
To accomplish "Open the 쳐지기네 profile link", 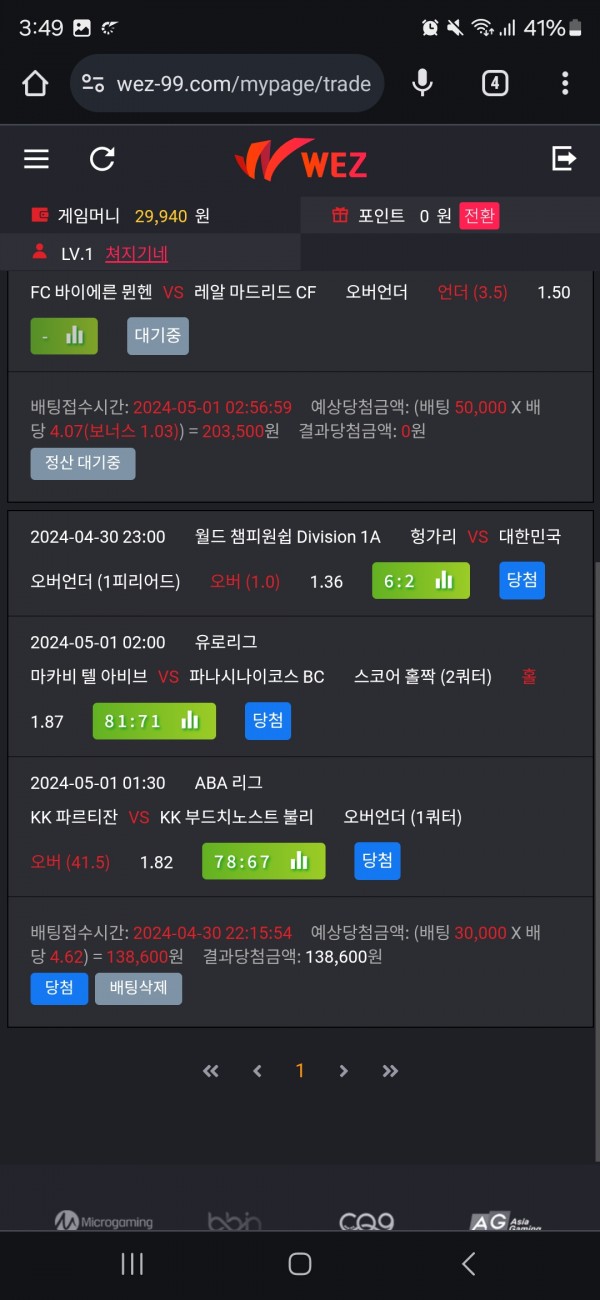I will [x=136, y=254].
